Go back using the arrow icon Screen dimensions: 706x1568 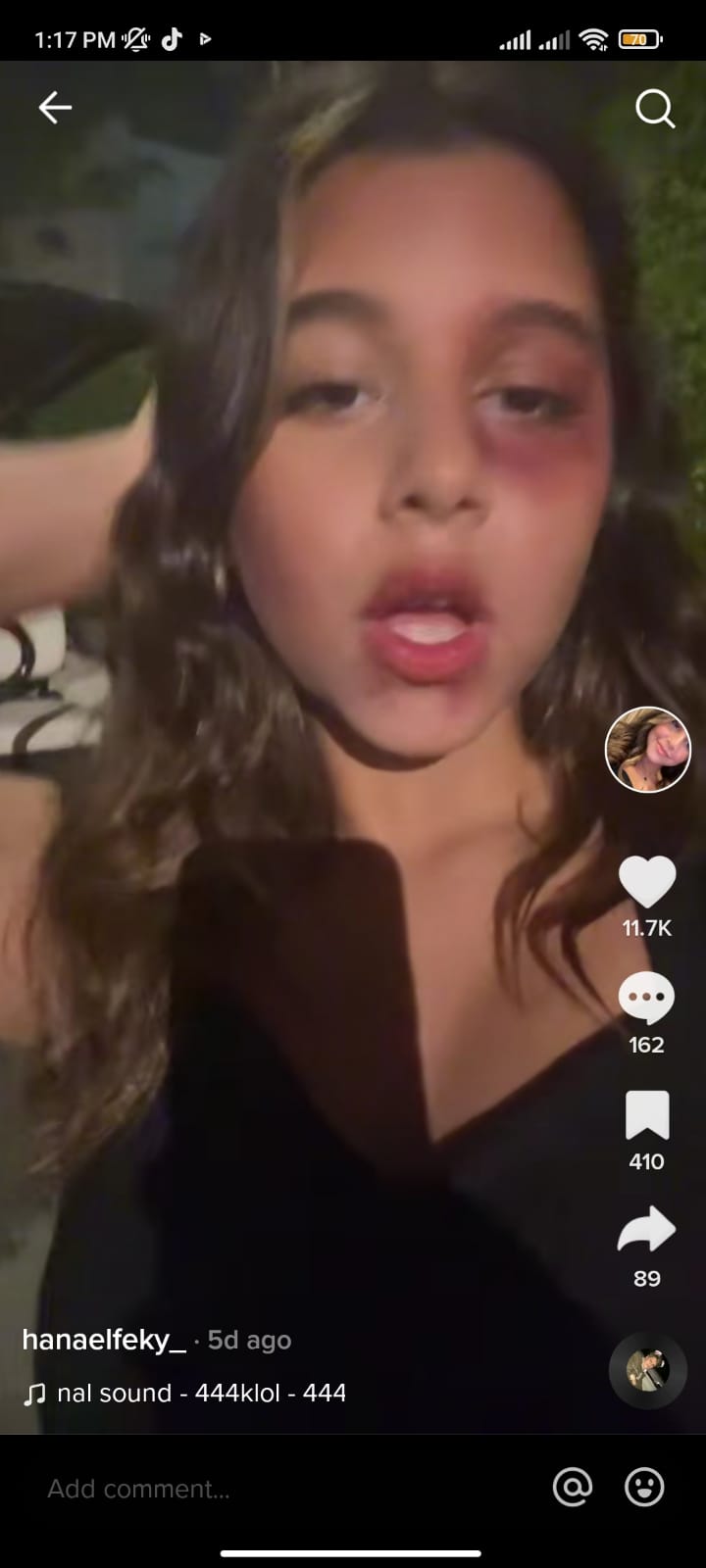tap(55, 108)
